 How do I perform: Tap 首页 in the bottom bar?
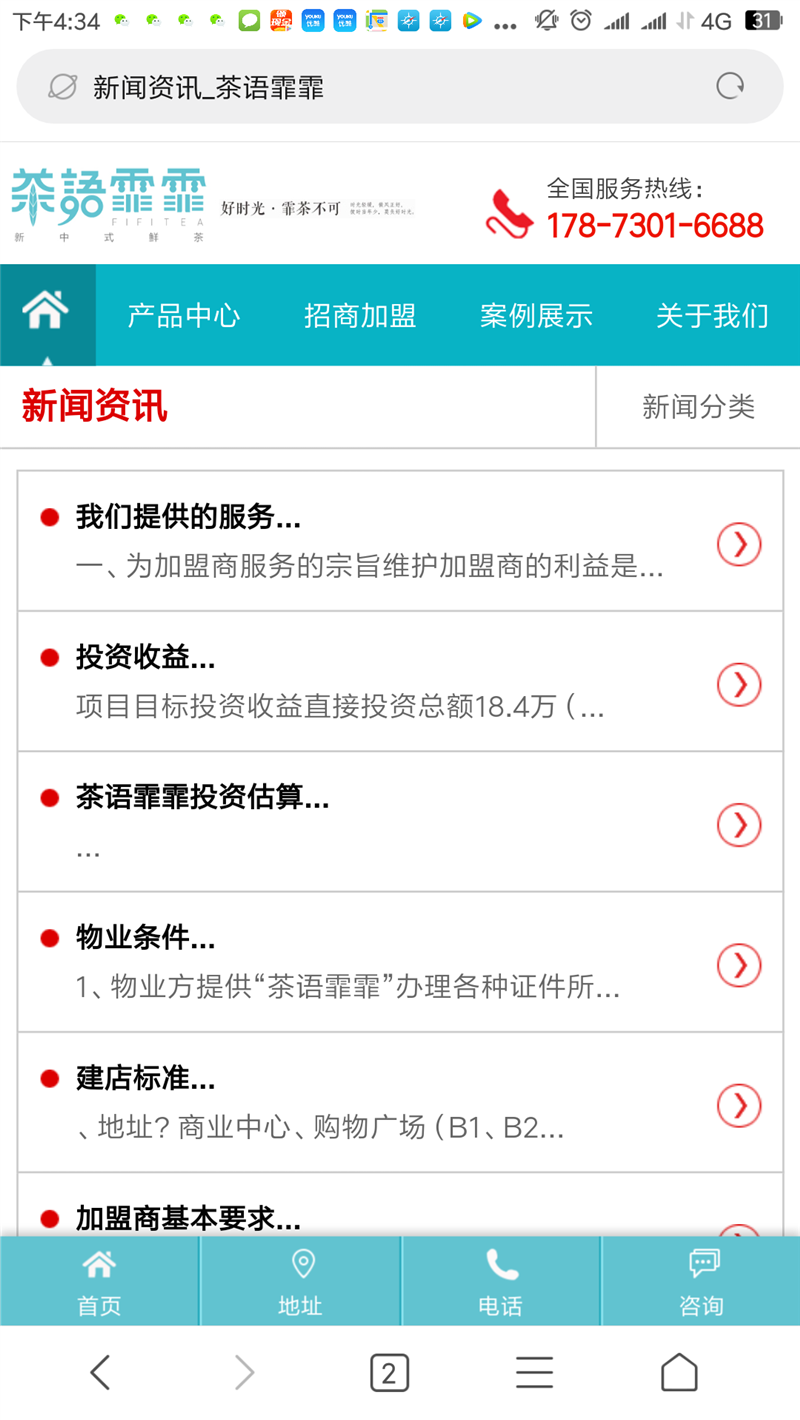[x=99, y=1282]
